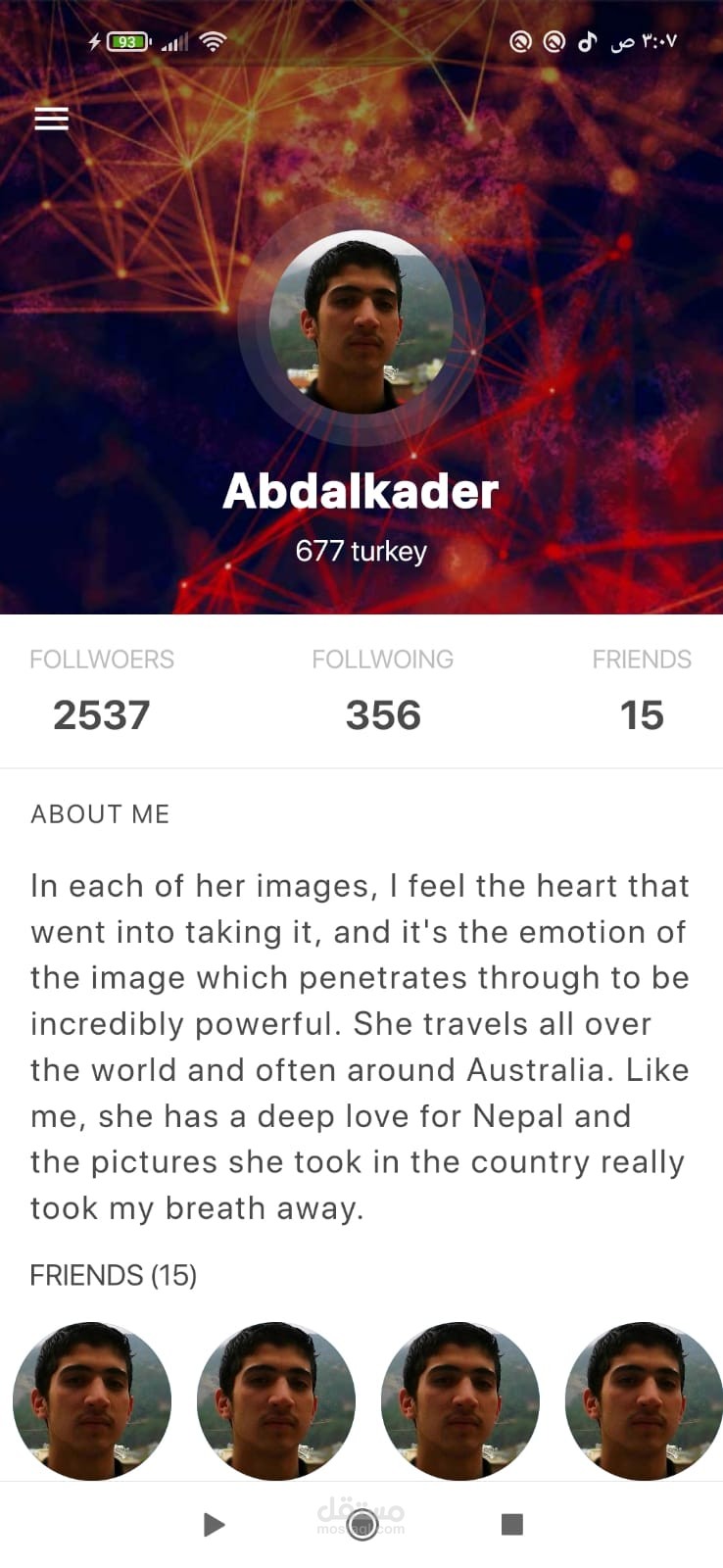Open the Friends count showing 15

641,693
